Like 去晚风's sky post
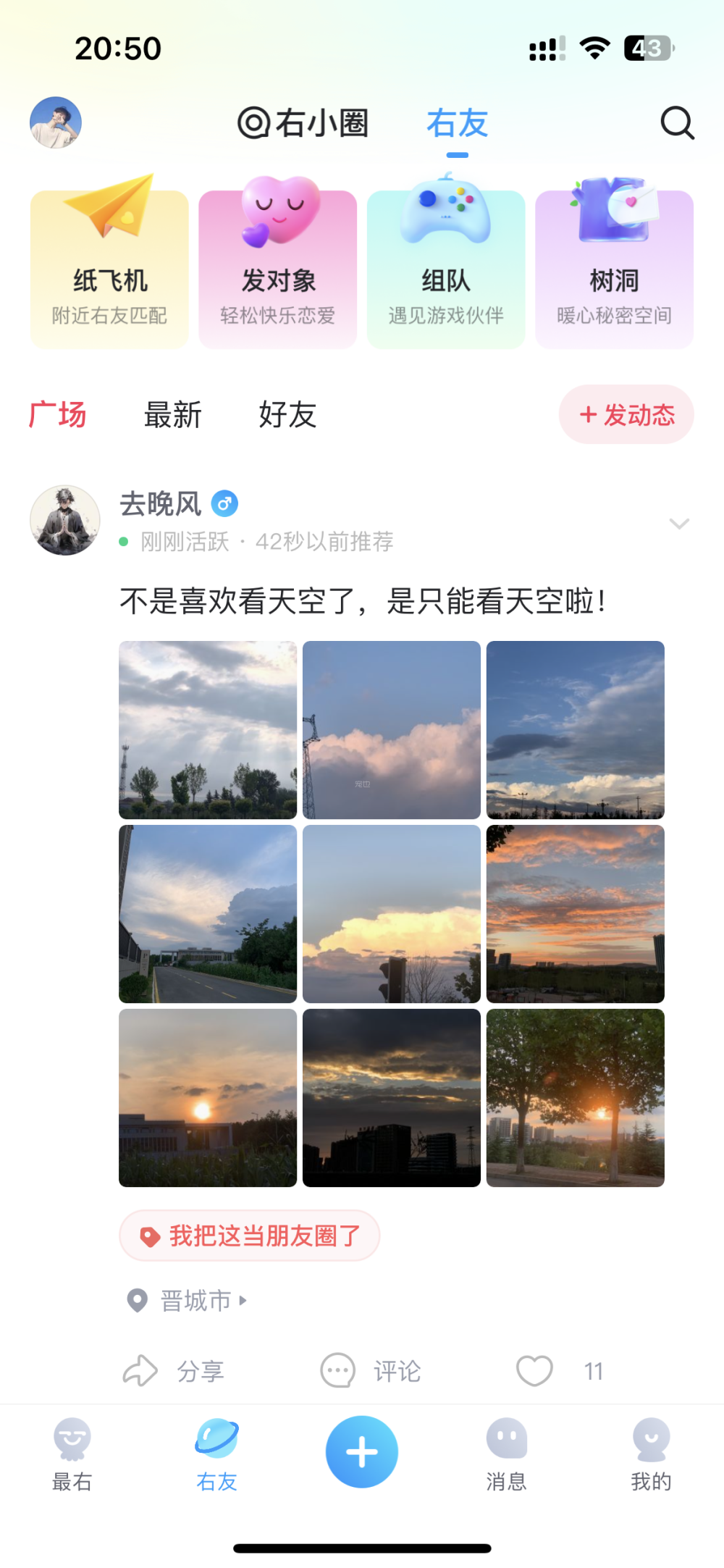This screenshot has height=1568, width=724. tap(535, 1371)
